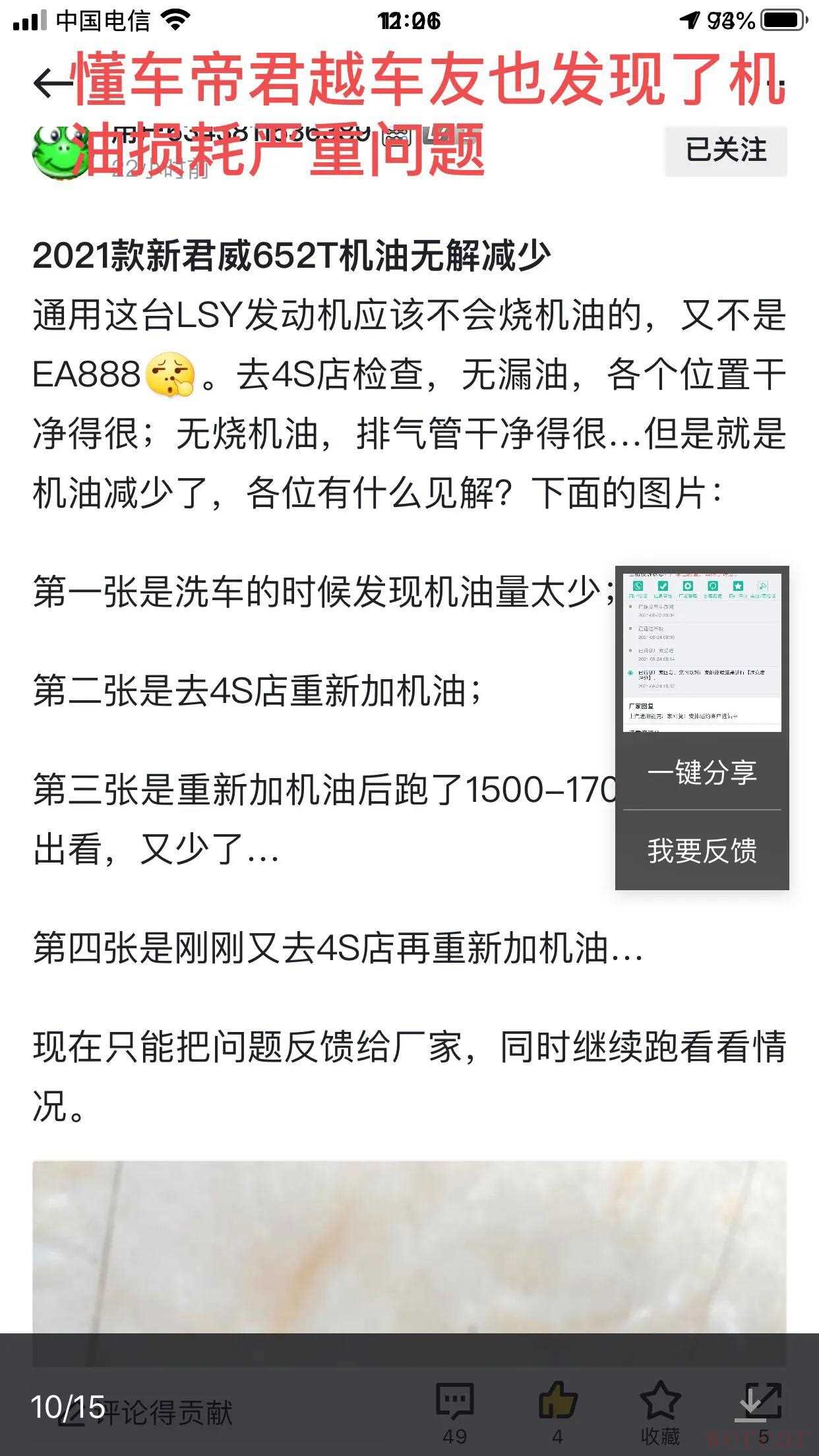Tap the 评论得贡献 comment field

pyautogui.click(x=165, y=1412)
